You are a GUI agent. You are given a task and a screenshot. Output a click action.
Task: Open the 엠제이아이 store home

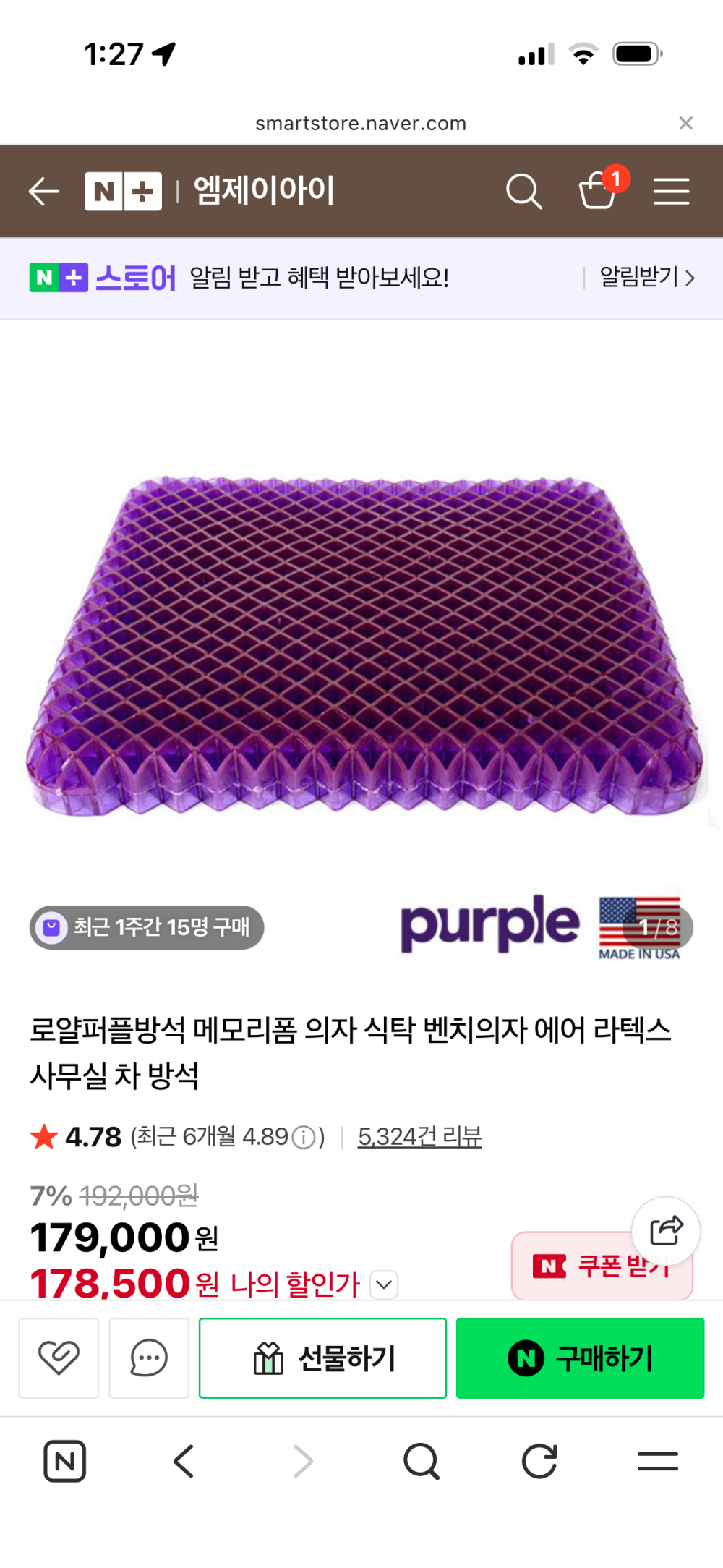(x=264, y=191)
